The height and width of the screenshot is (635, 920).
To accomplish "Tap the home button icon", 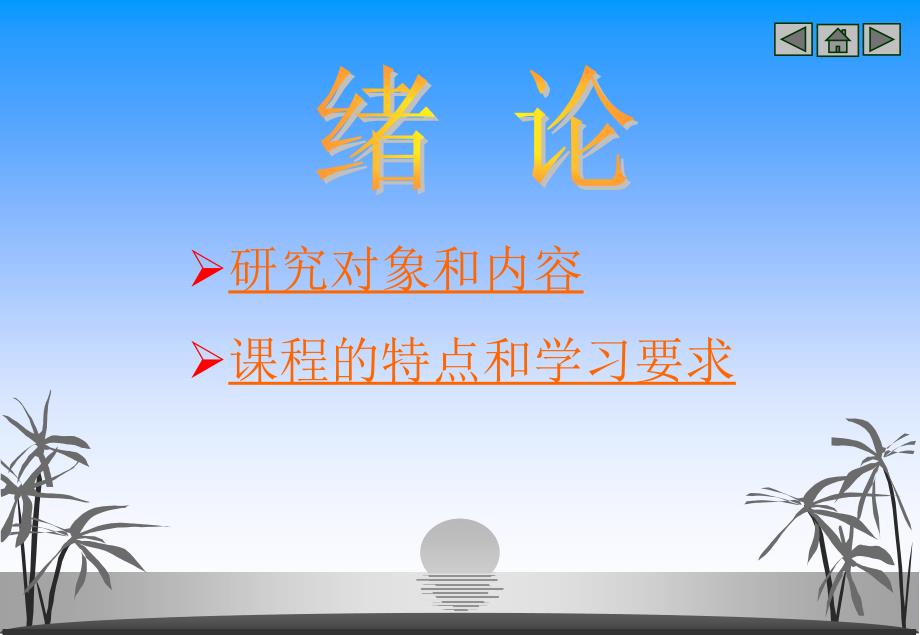I will (838, 40).
